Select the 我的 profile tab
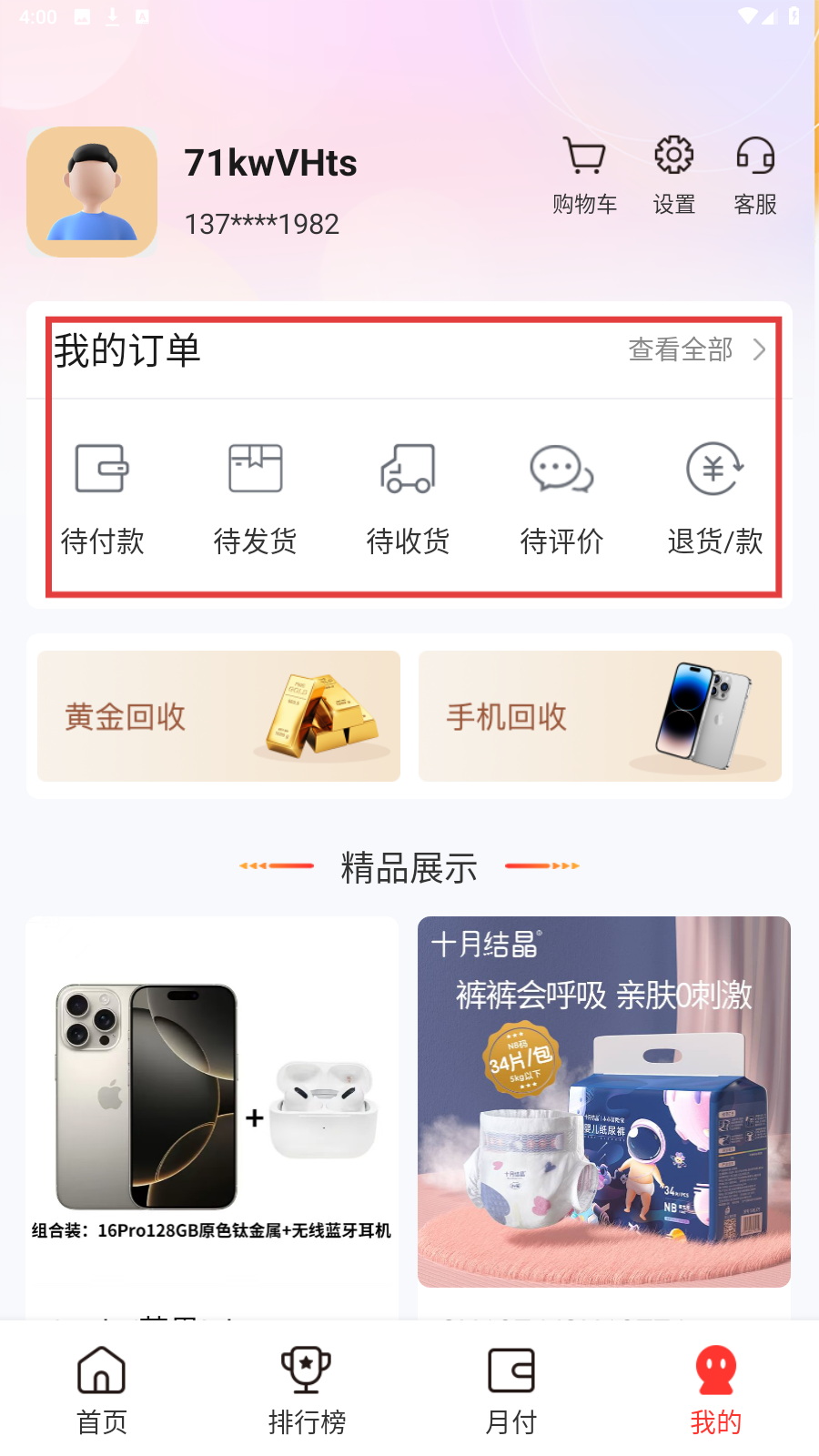 (716, 1390)
